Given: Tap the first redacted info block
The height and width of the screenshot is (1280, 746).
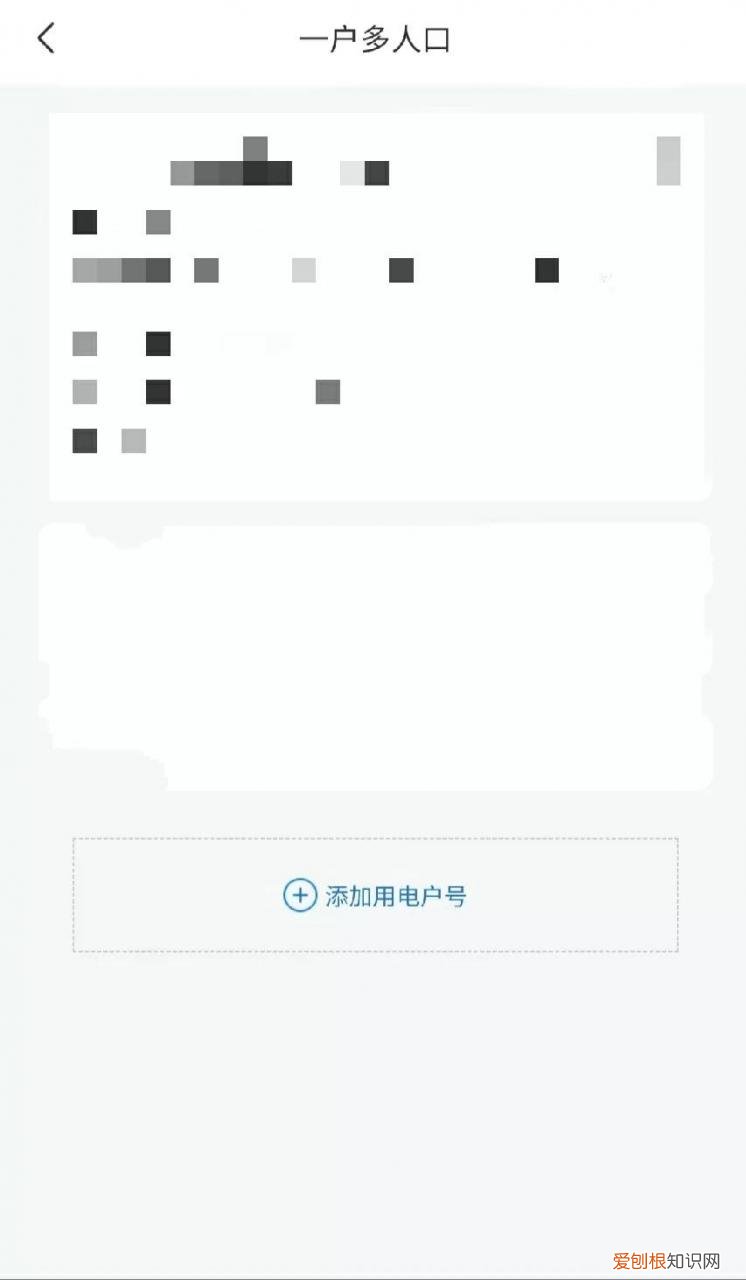Looking at the screenshot, I should point(230,172).
